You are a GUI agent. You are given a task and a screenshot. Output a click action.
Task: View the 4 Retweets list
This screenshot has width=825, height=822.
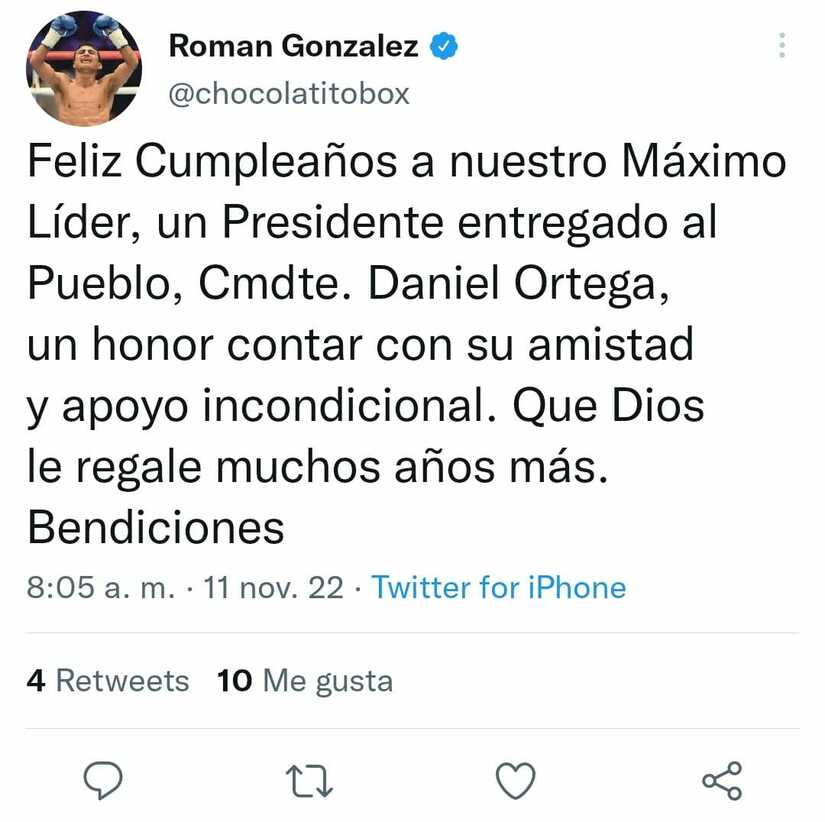[x=108, y=681]
